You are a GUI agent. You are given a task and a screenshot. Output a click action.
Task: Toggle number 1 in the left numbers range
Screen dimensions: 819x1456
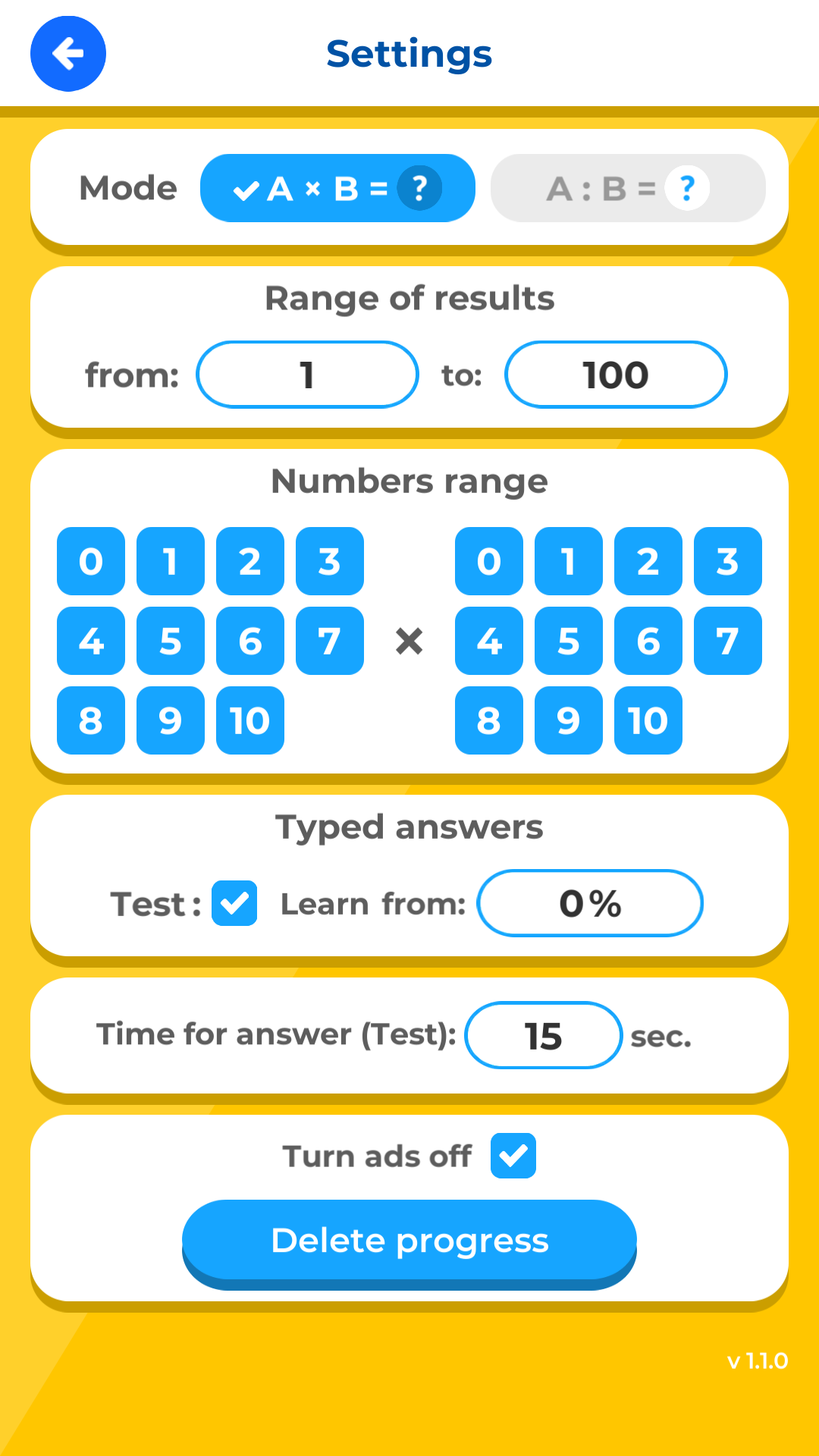(x=170, y=562)
